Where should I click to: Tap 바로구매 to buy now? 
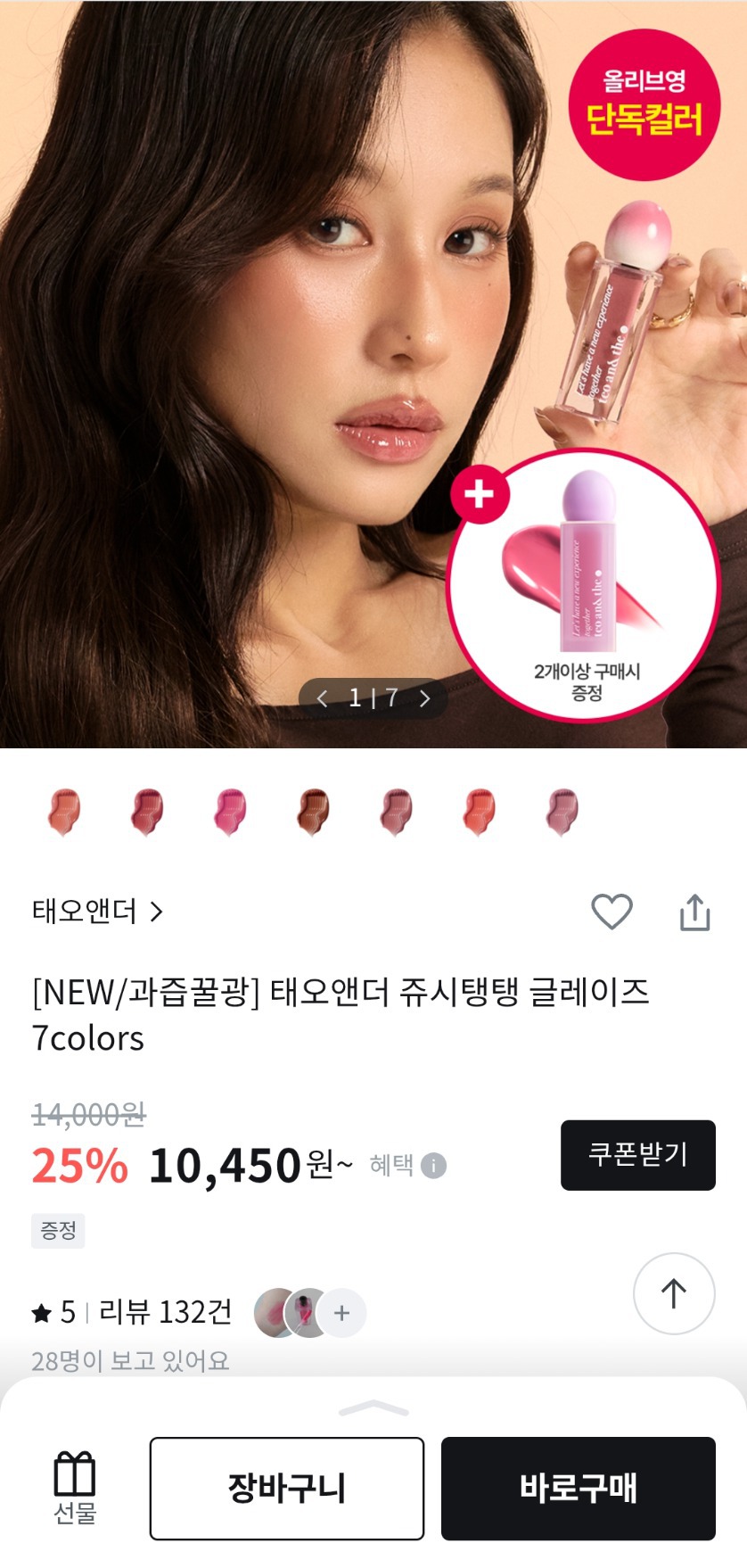pos(579,1487)
